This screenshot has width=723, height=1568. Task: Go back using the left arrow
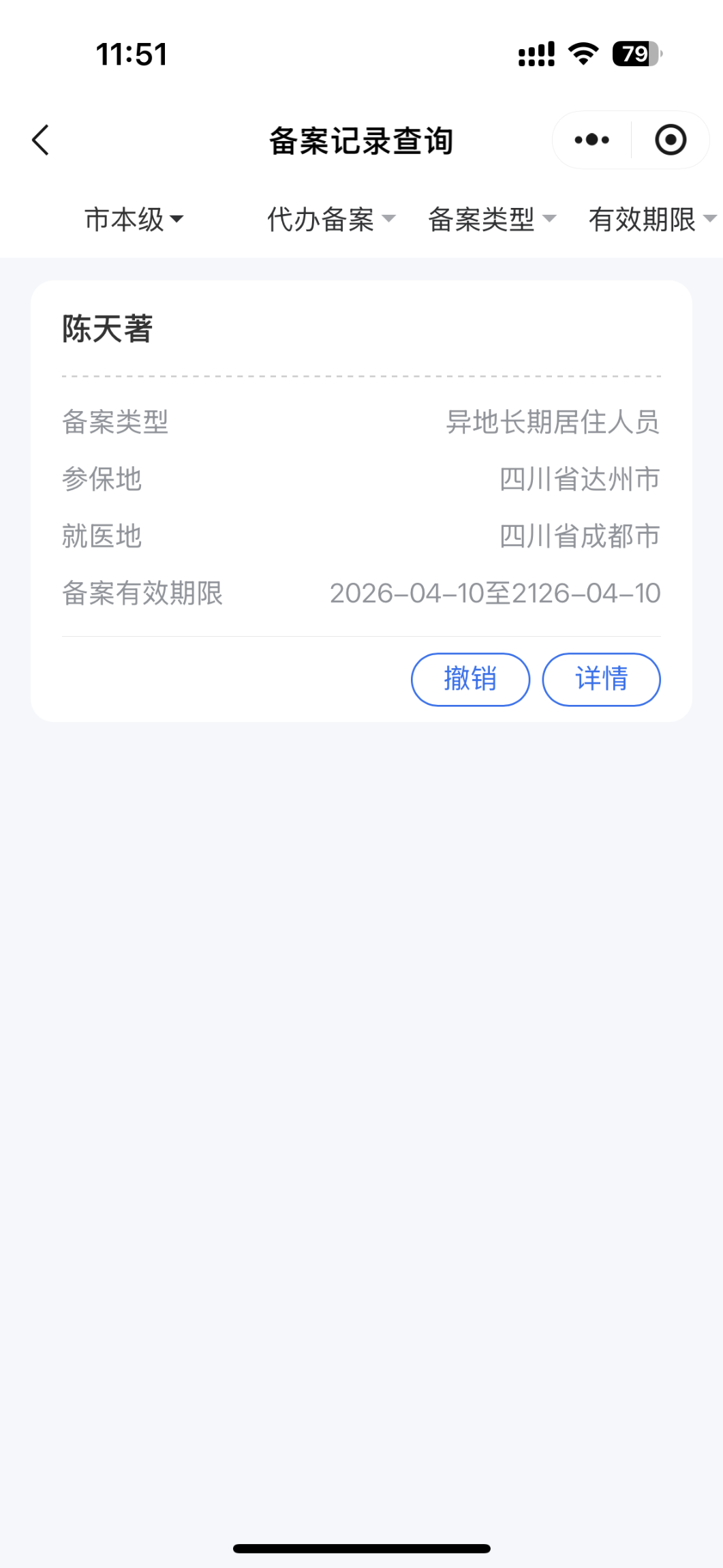pyautogui.click(x=41, y=139)
